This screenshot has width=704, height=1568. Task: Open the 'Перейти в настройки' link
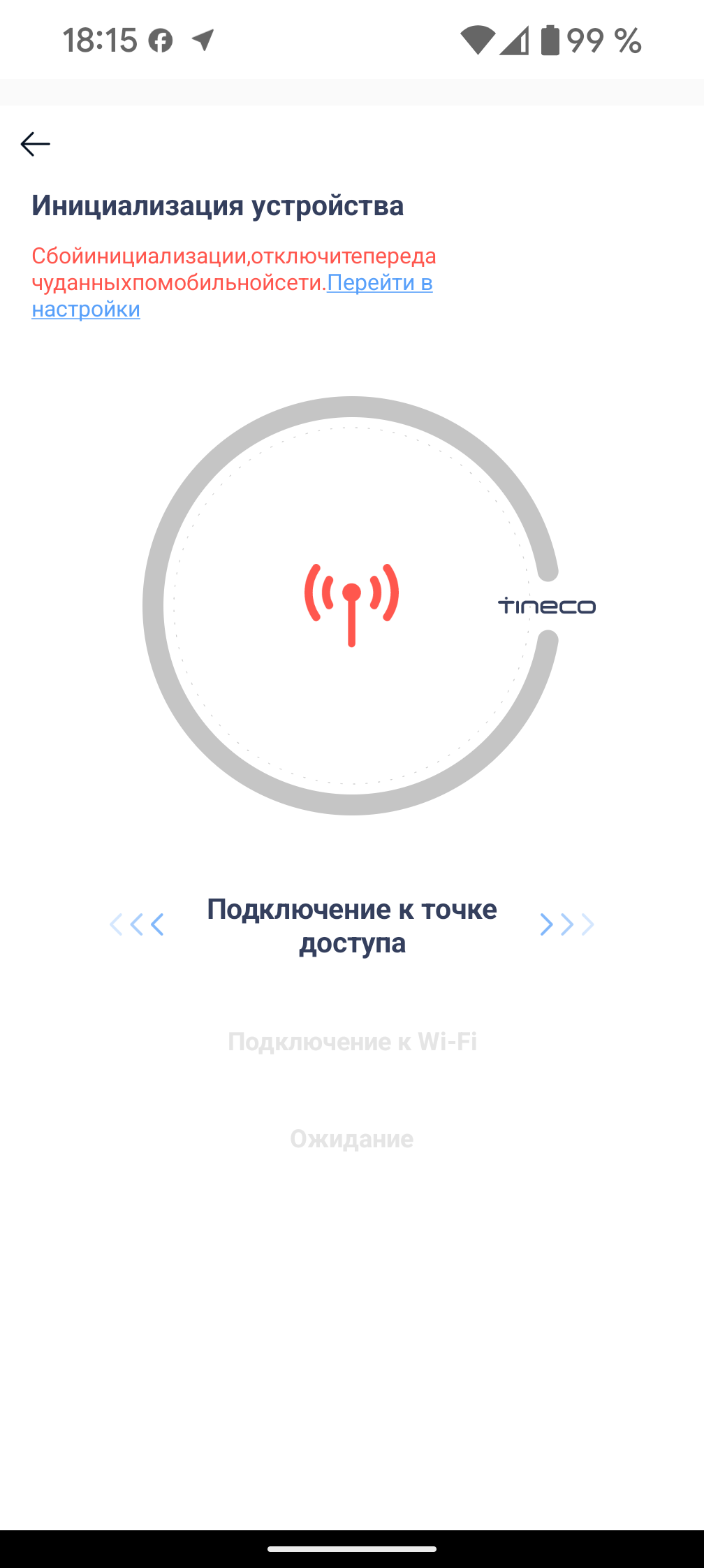pos(379,283)
